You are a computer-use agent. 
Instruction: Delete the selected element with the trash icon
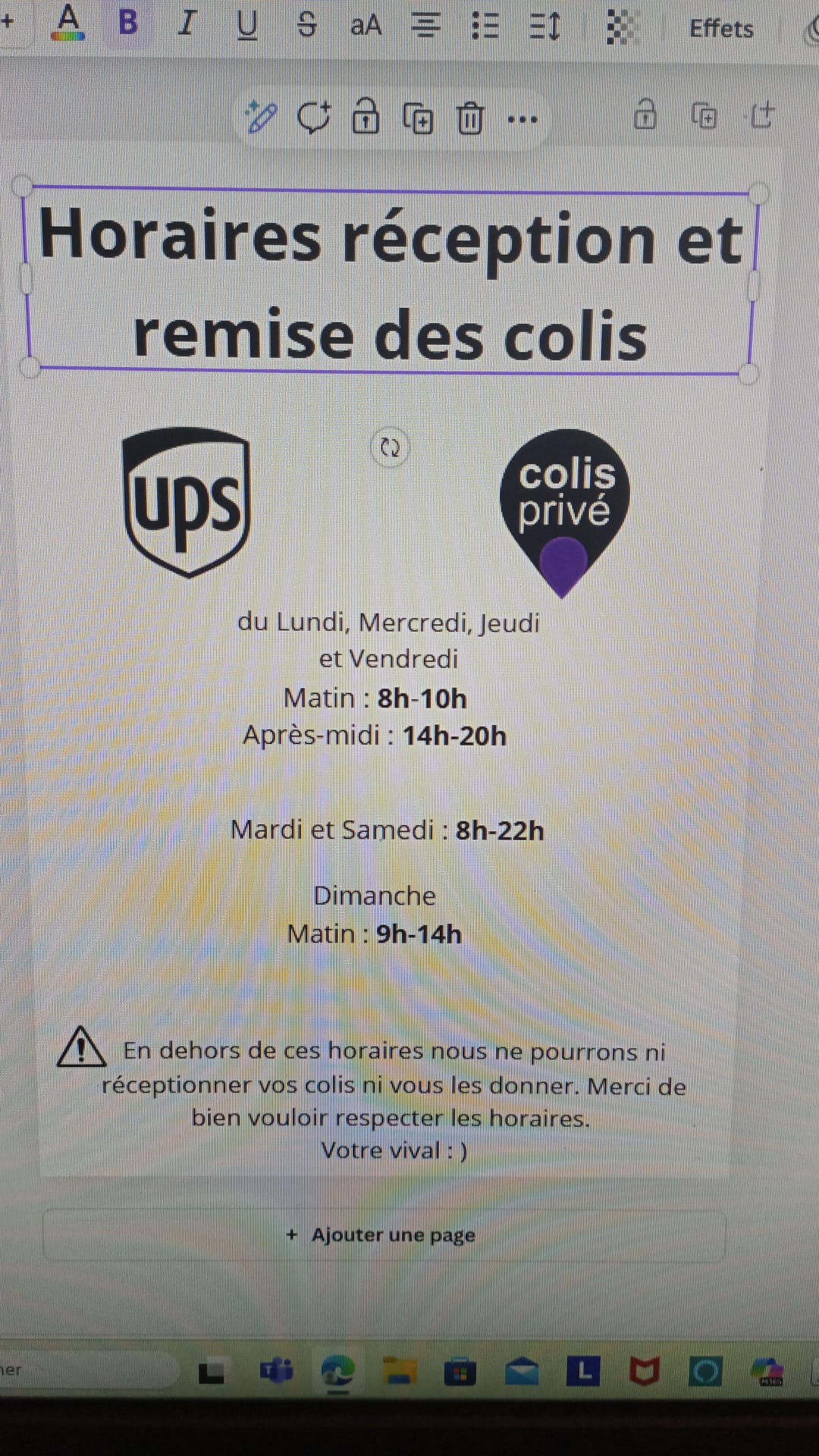pos(469,119)
